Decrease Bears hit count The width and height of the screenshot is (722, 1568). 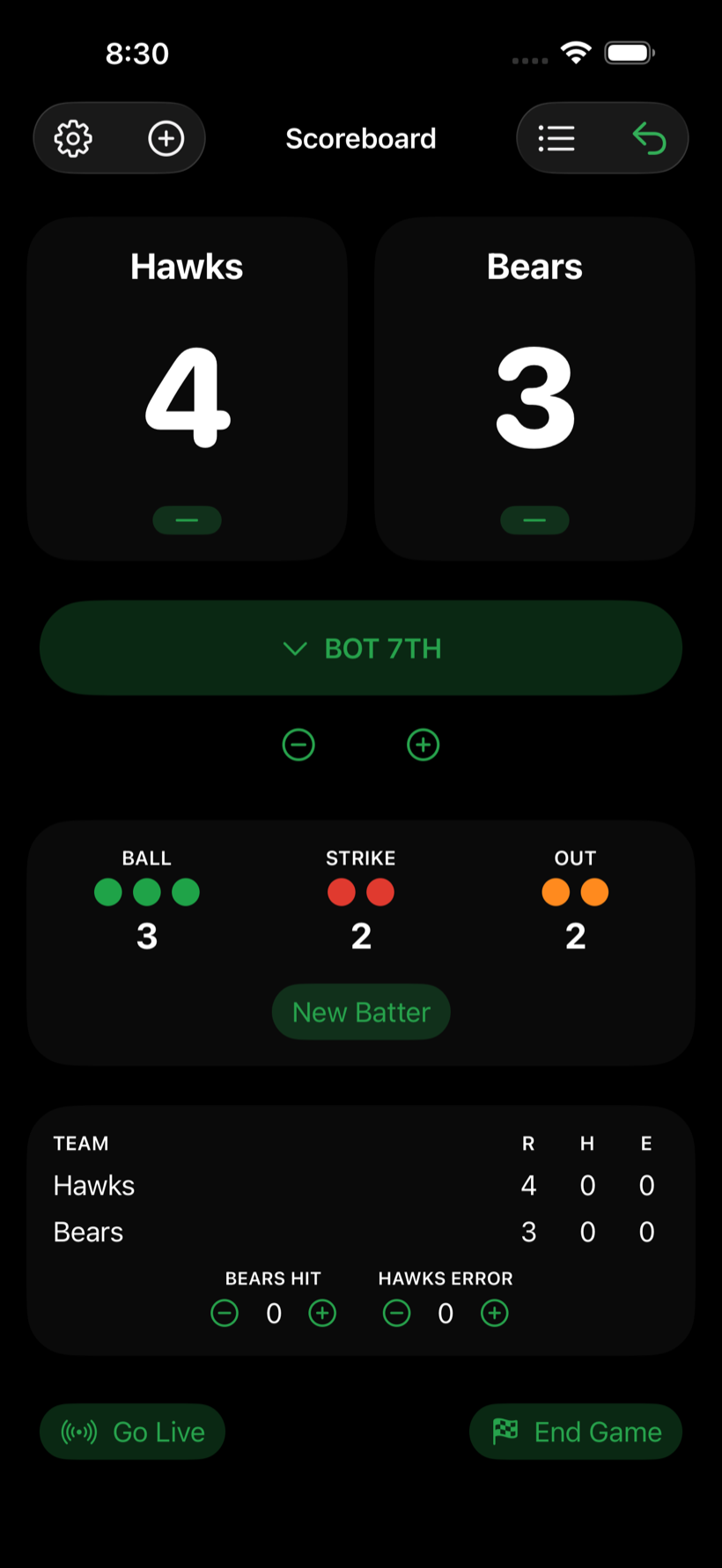click(x=225, y=1314)
